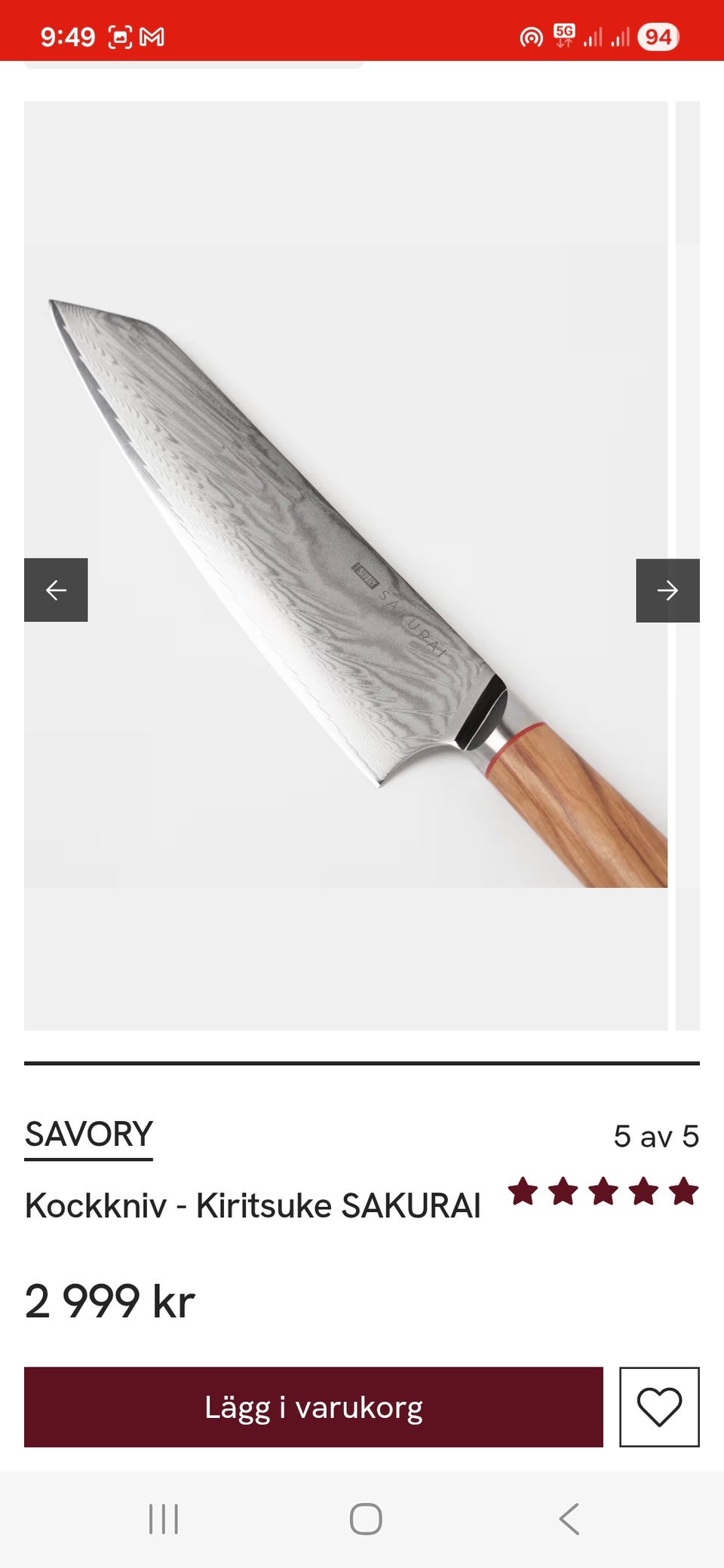
Task: Go back with system back button
Action: (569, 1519)
